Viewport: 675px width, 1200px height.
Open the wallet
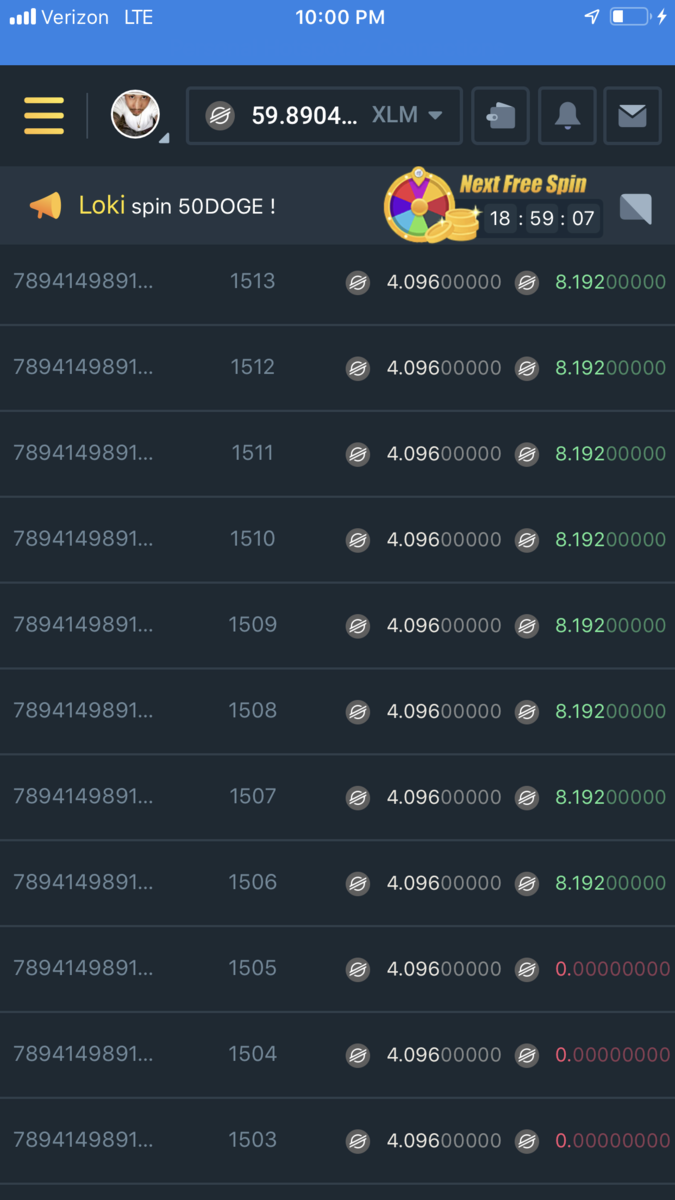(501, 116)
